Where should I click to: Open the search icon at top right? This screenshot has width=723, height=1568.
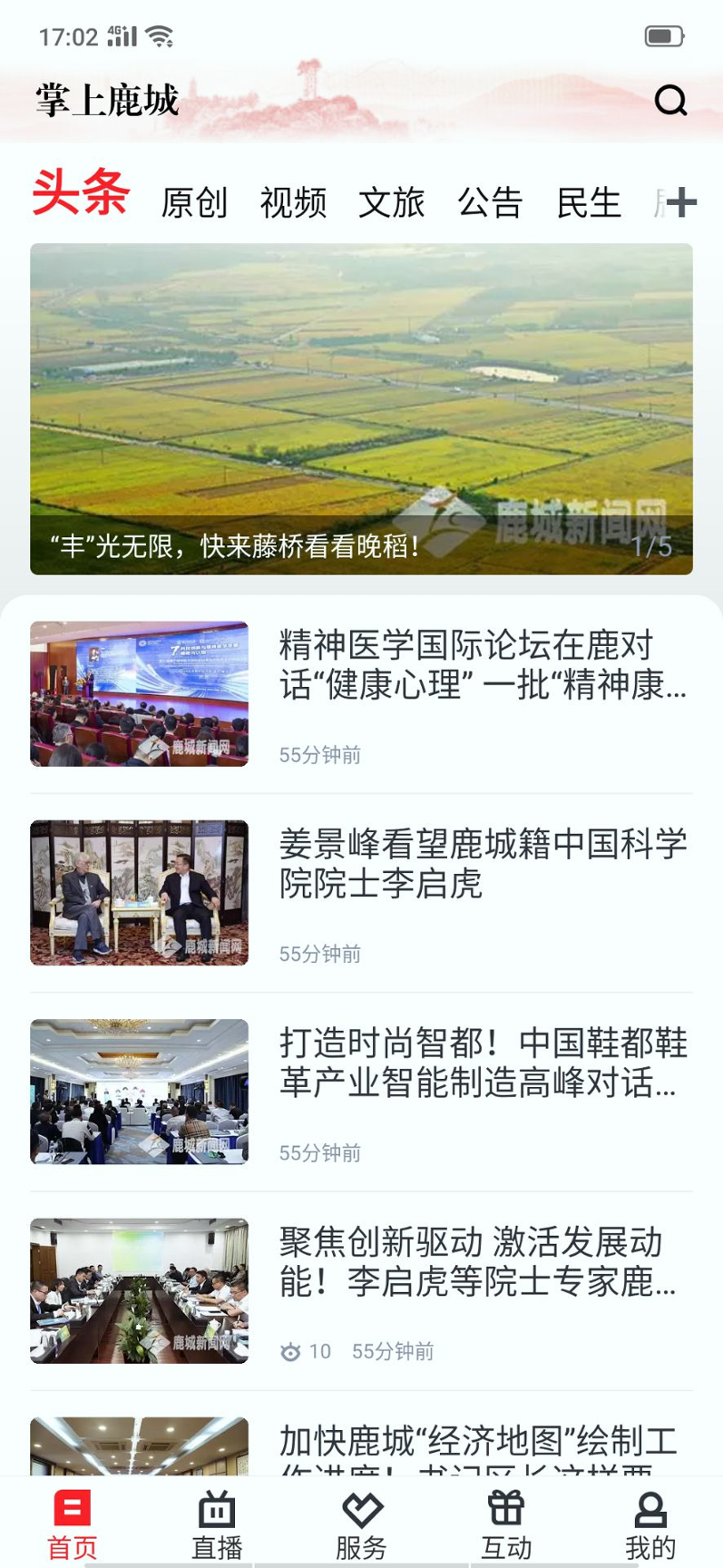click(x=670, y=100)
